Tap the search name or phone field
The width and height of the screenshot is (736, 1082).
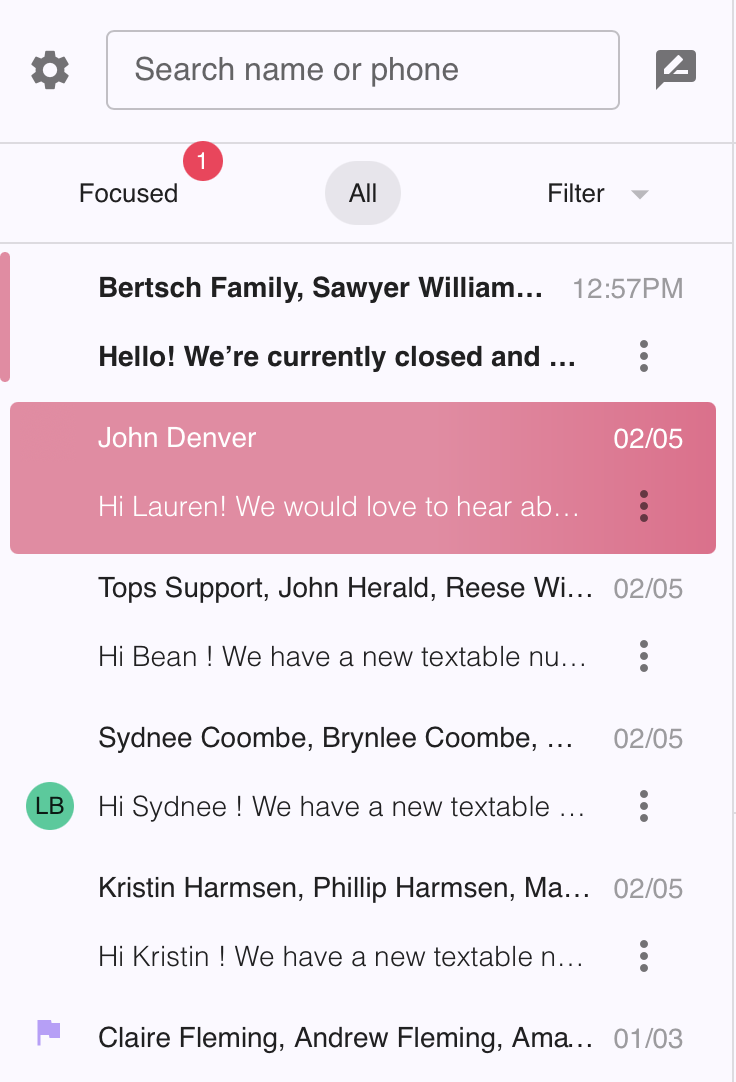(362, 70)
